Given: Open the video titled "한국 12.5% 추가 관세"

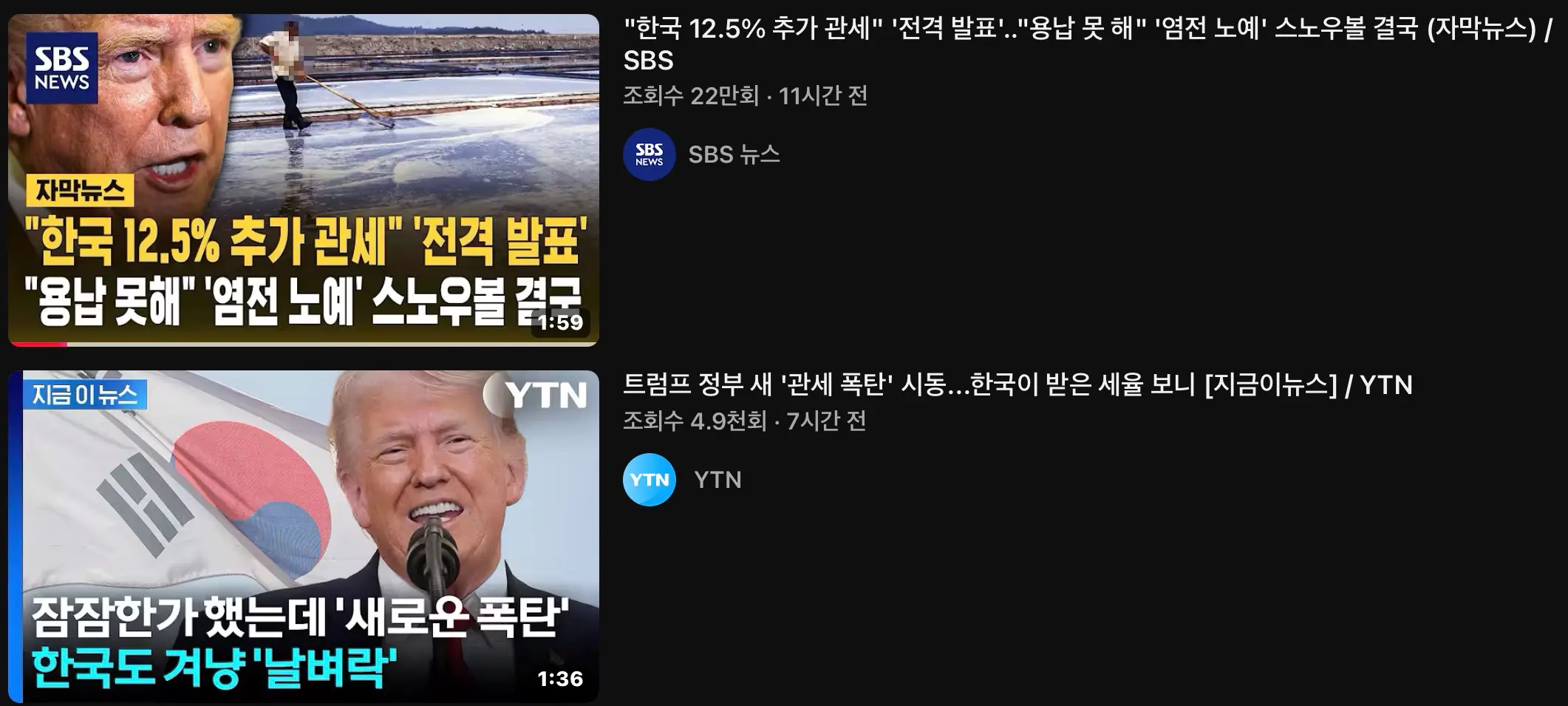Looking at the screenshot, I should pos(1088,44).
